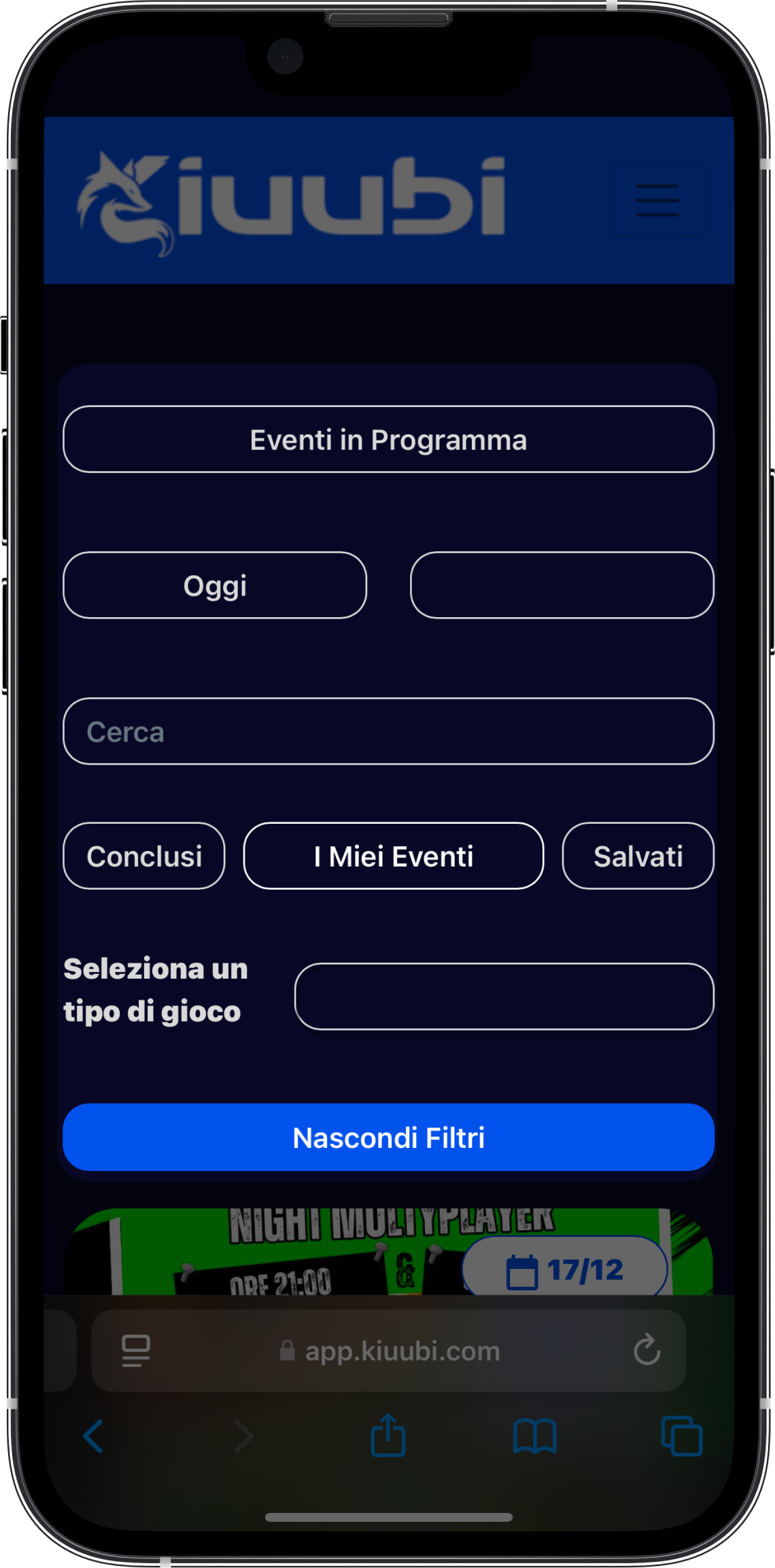Viewport: 775px width, 1568px height.
Task: Share this page
Action: point(388,1435)
